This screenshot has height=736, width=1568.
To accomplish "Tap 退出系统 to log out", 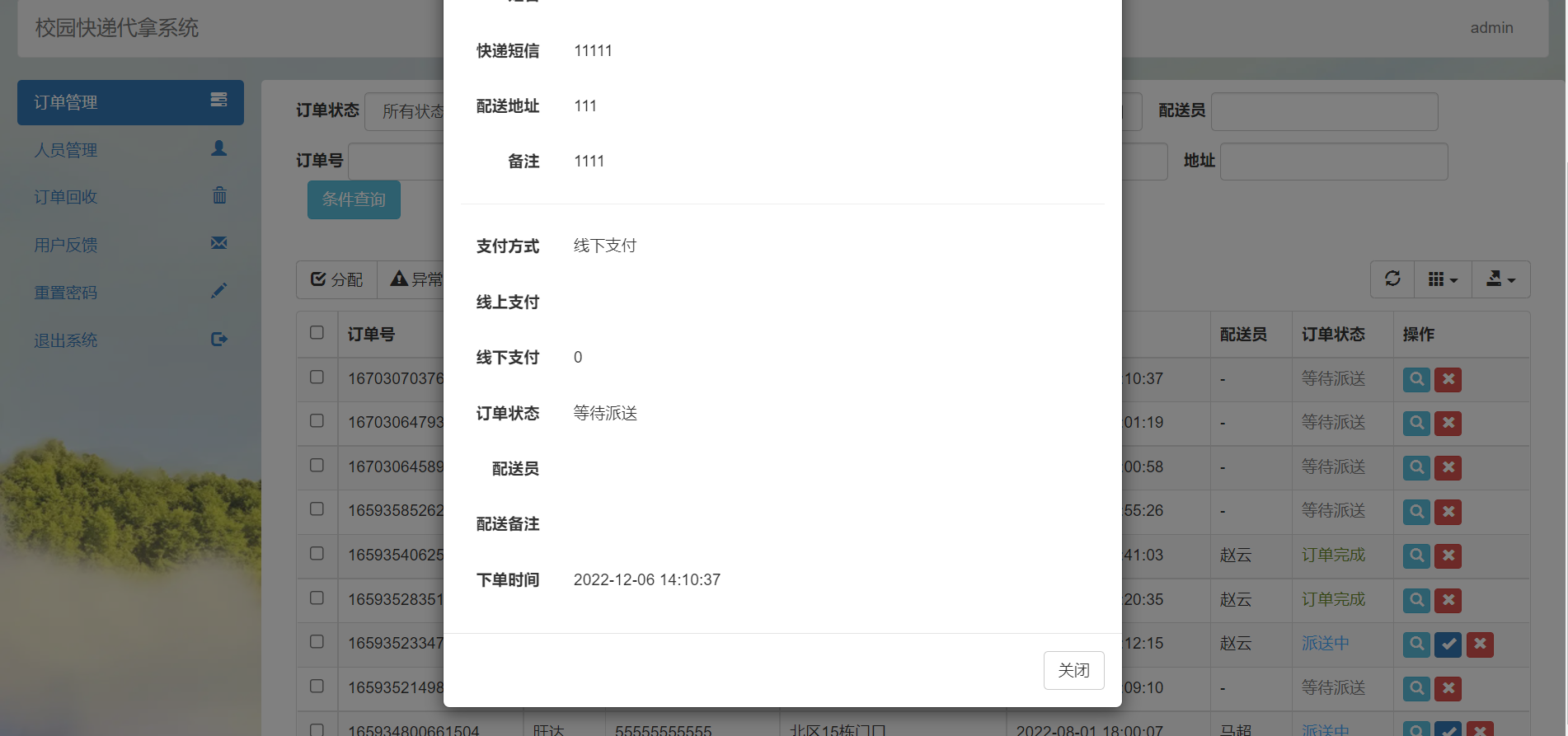I will point(66,340).
